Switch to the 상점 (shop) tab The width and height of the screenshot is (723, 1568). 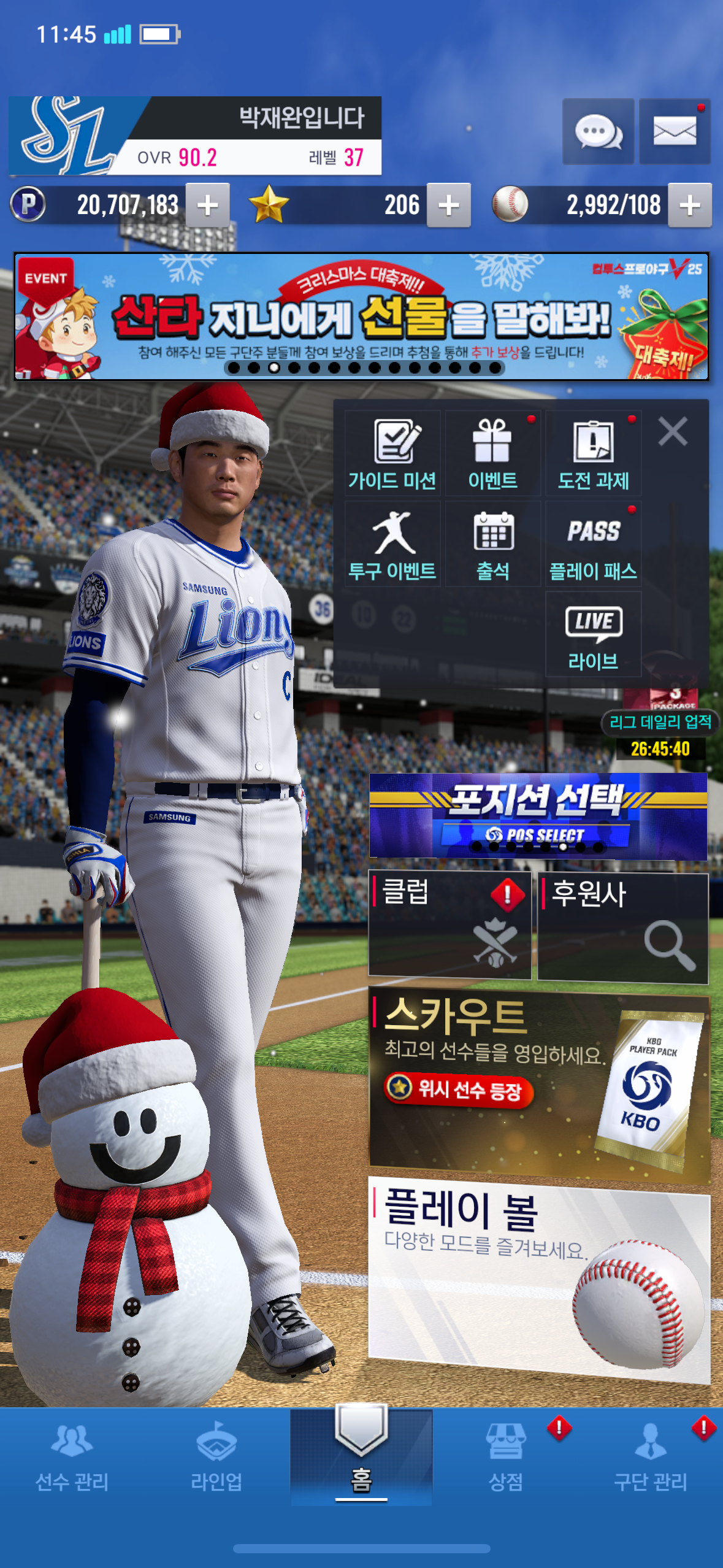point(506,1458)
